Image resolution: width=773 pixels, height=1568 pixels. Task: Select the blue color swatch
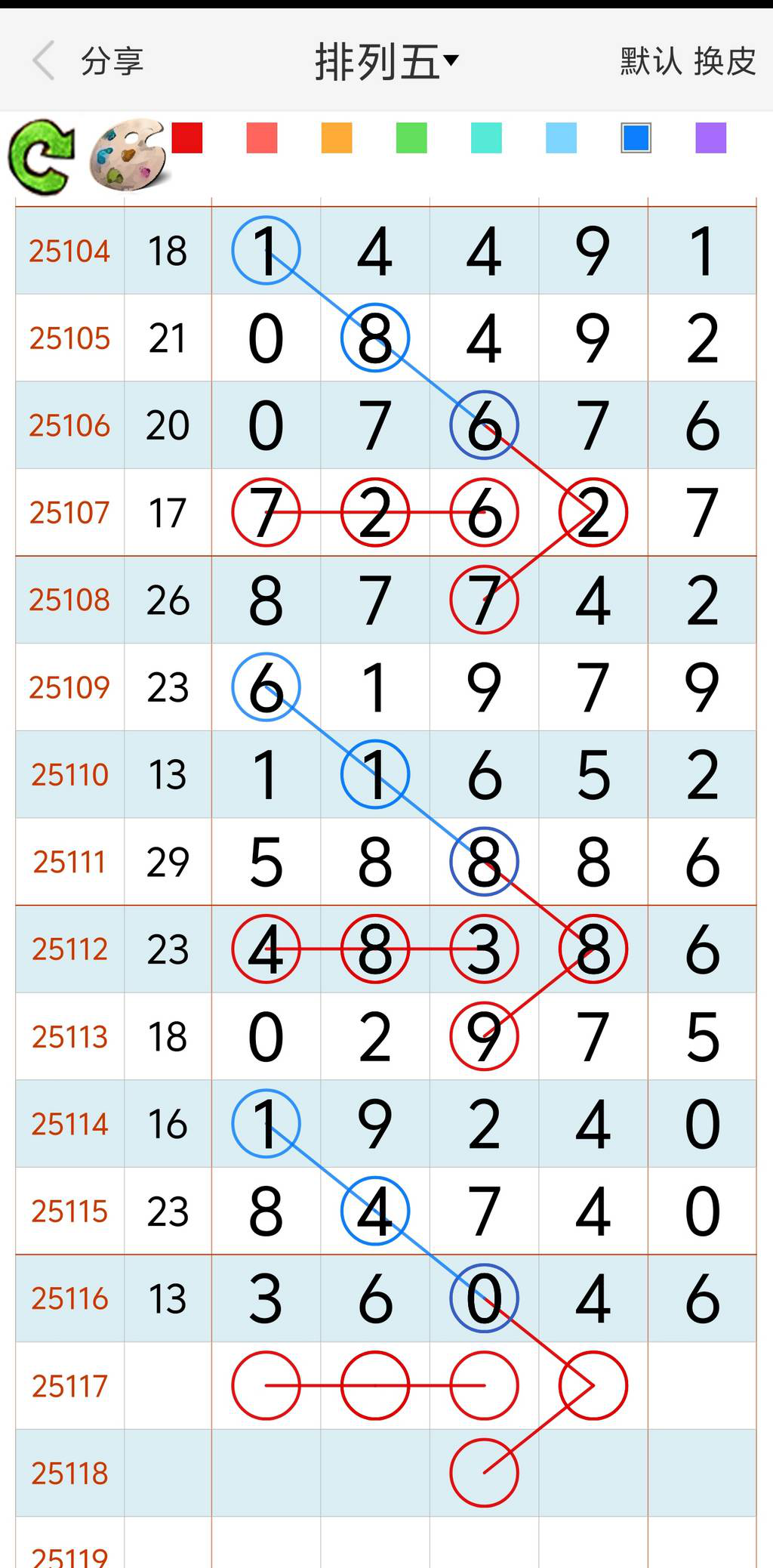tap(636, 138)
